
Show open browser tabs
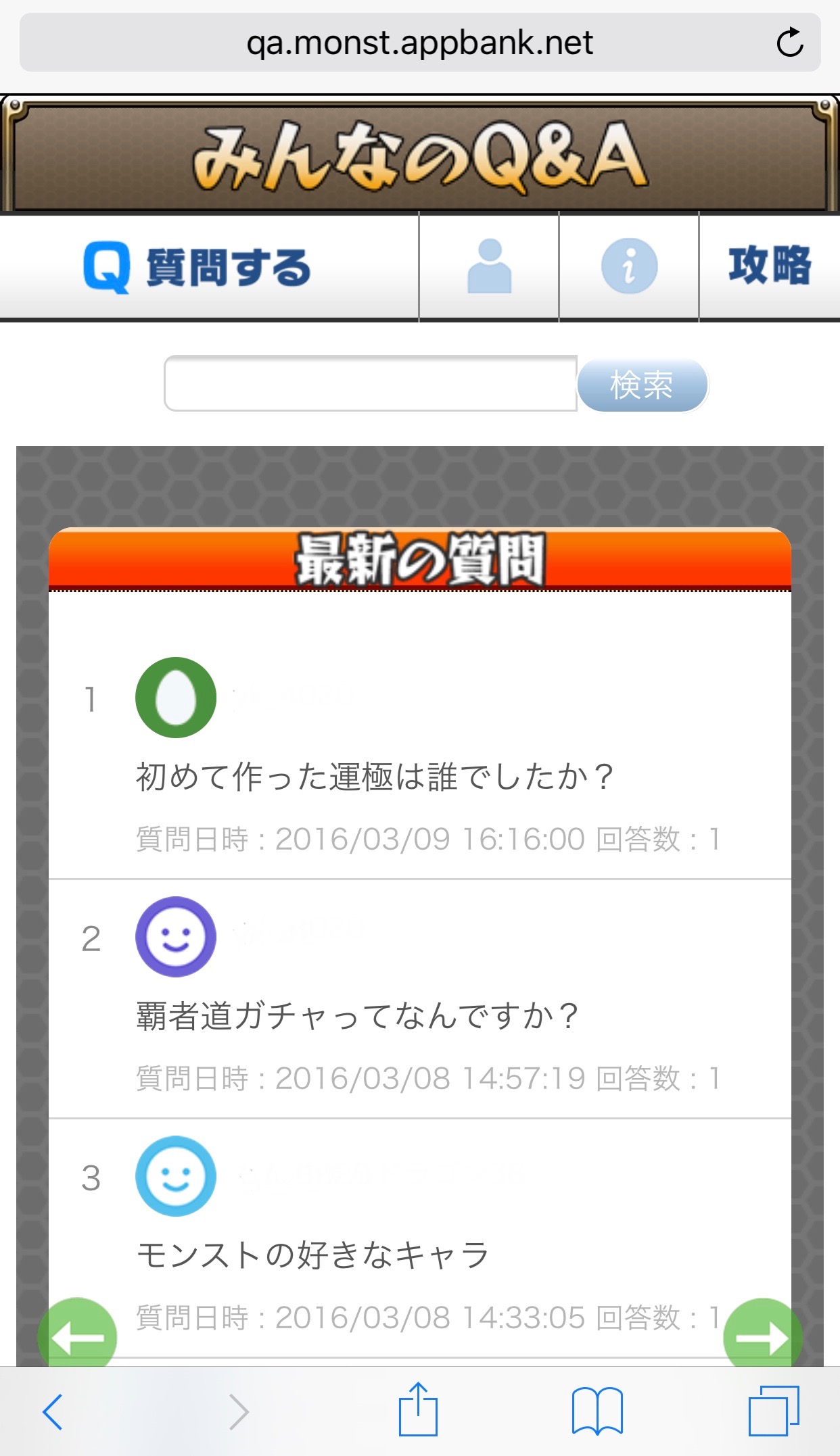point(774,1411)
